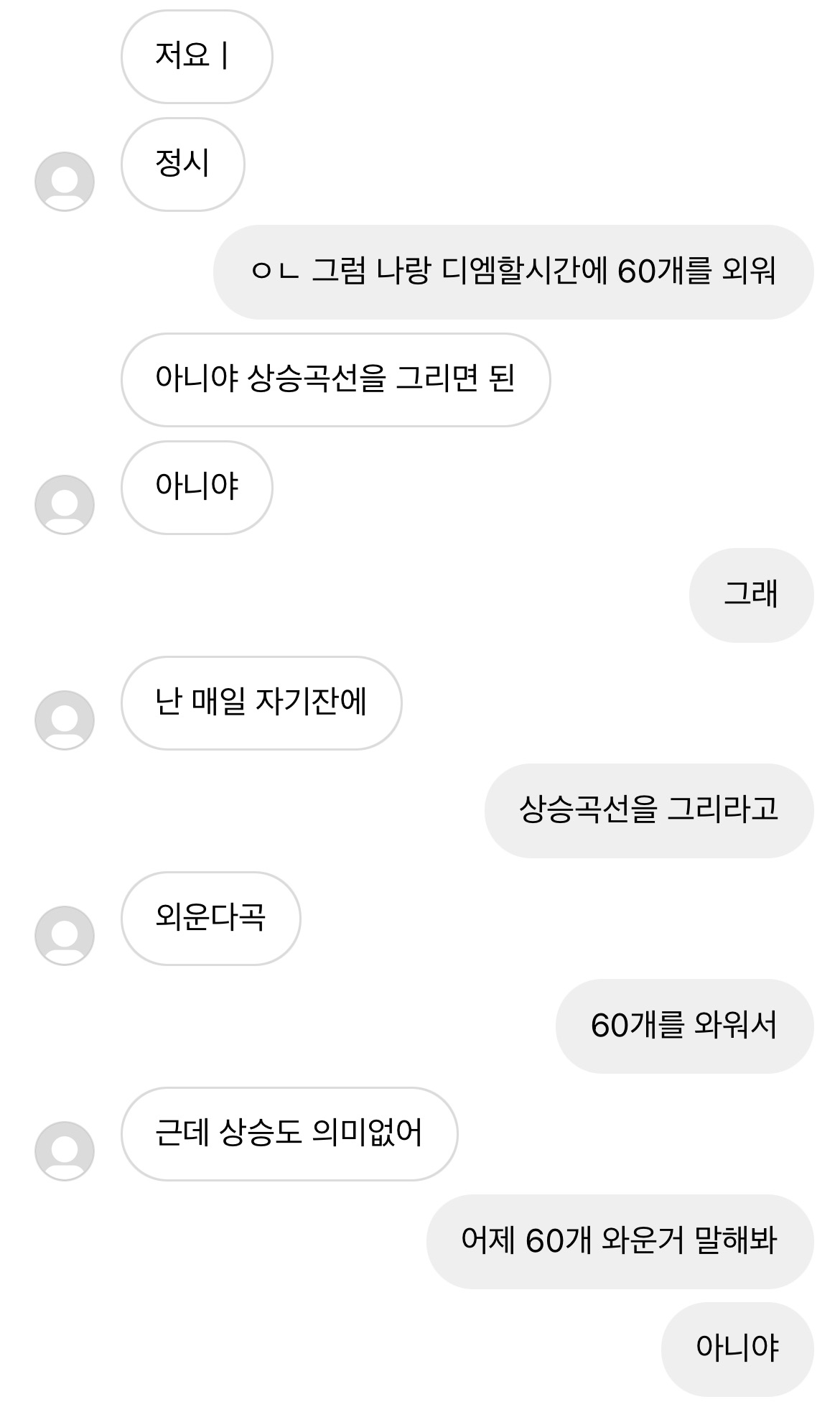This screenshot has height=1407, width=840.
Task: Tap the avatar beside the lone 아니야 message
Action: [x=65, y=505]
